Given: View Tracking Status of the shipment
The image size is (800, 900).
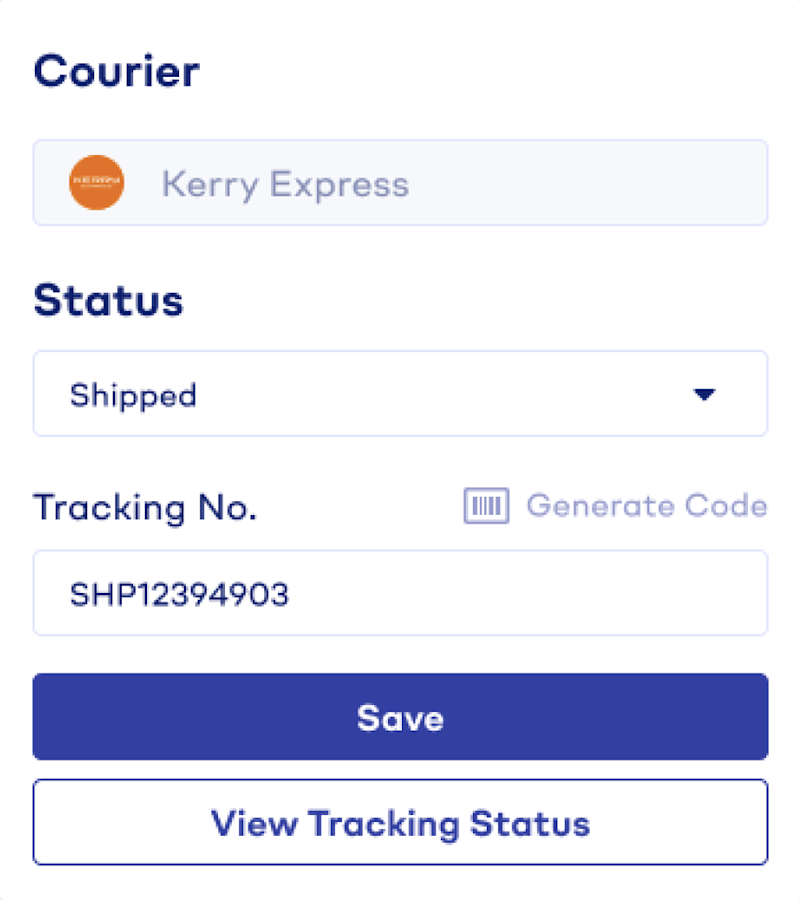Looking at the screenshot, I should point(400,822).
